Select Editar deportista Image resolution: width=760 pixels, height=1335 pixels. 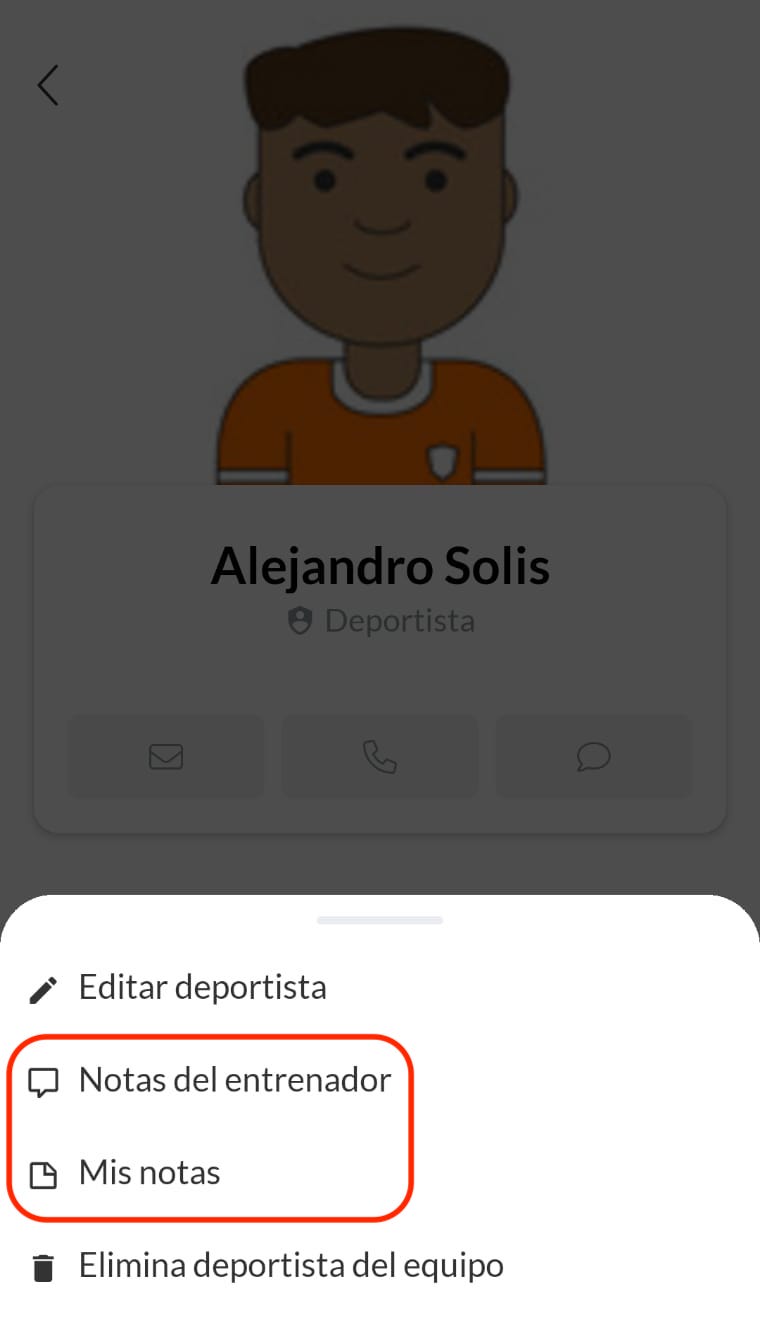[x=202, y=988]
